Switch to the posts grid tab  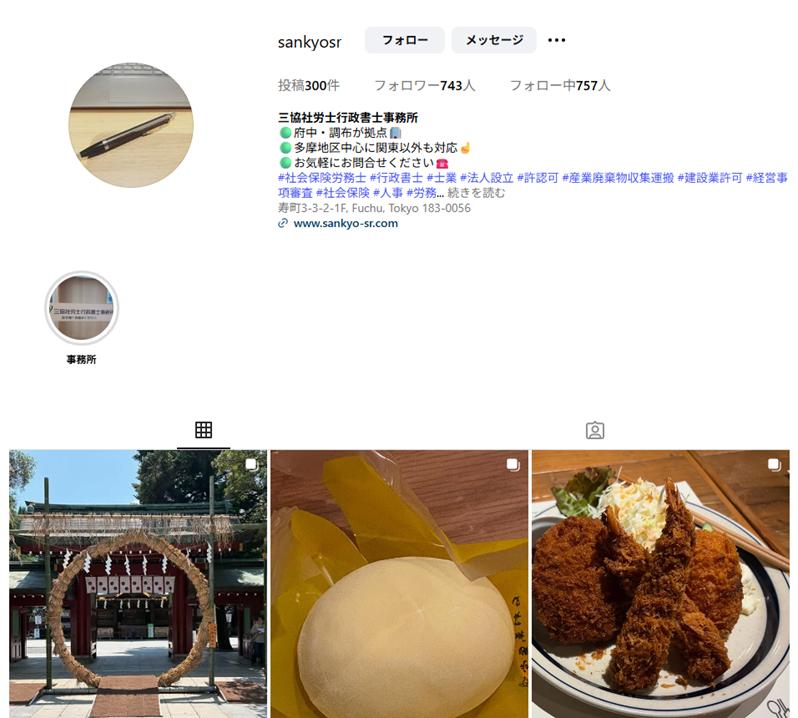click(203, 431)
